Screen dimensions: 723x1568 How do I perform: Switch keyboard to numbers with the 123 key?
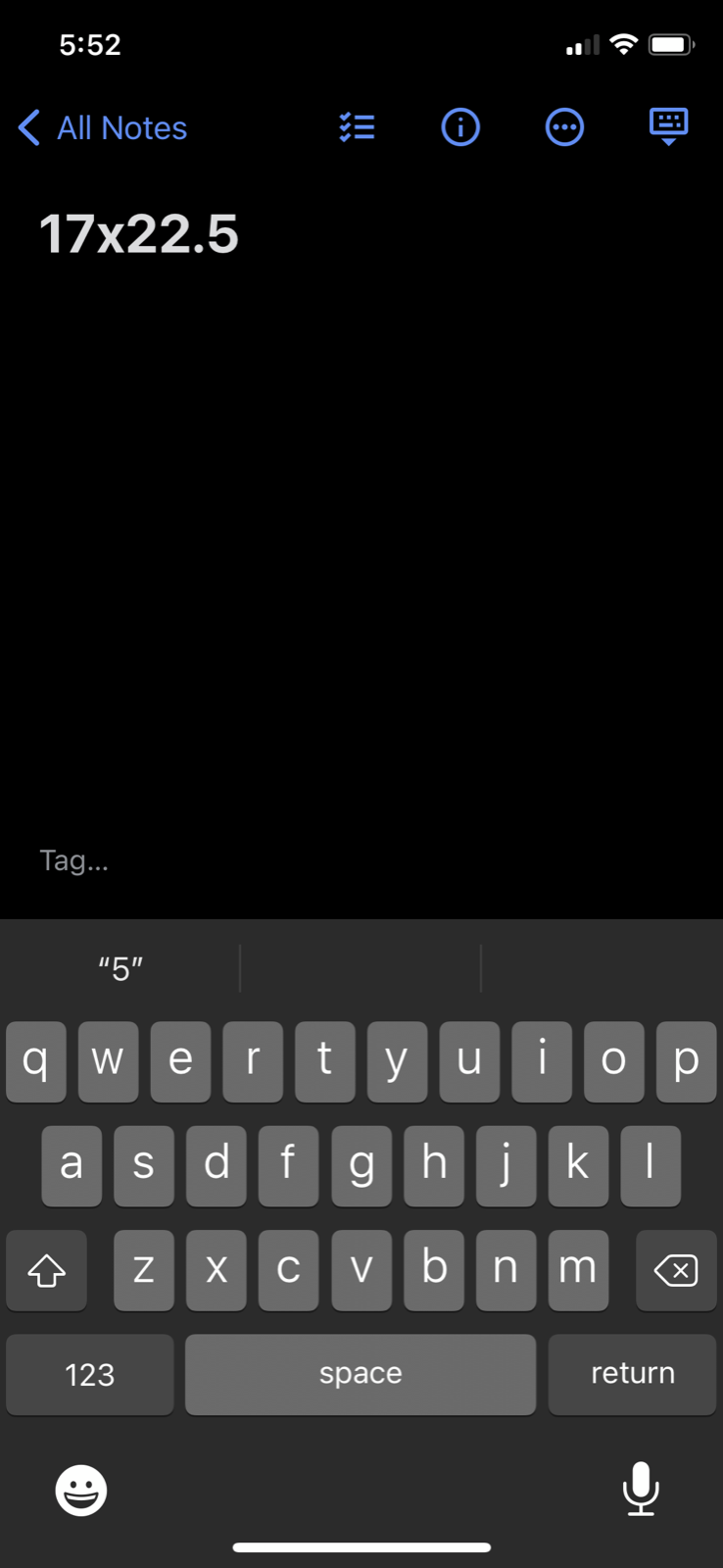click(90, 1374)
